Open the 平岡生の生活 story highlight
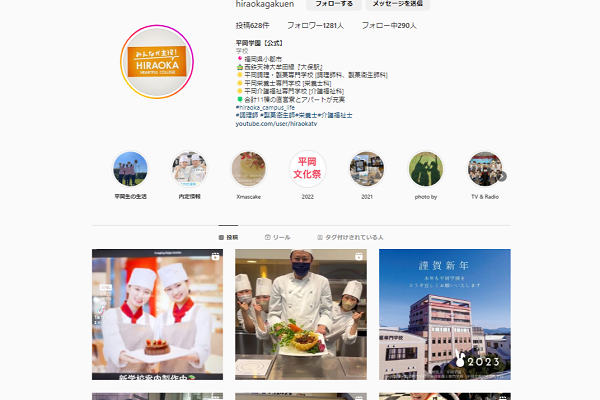The image size is (600, 400). pyautogui.click(x=130, y=170)
